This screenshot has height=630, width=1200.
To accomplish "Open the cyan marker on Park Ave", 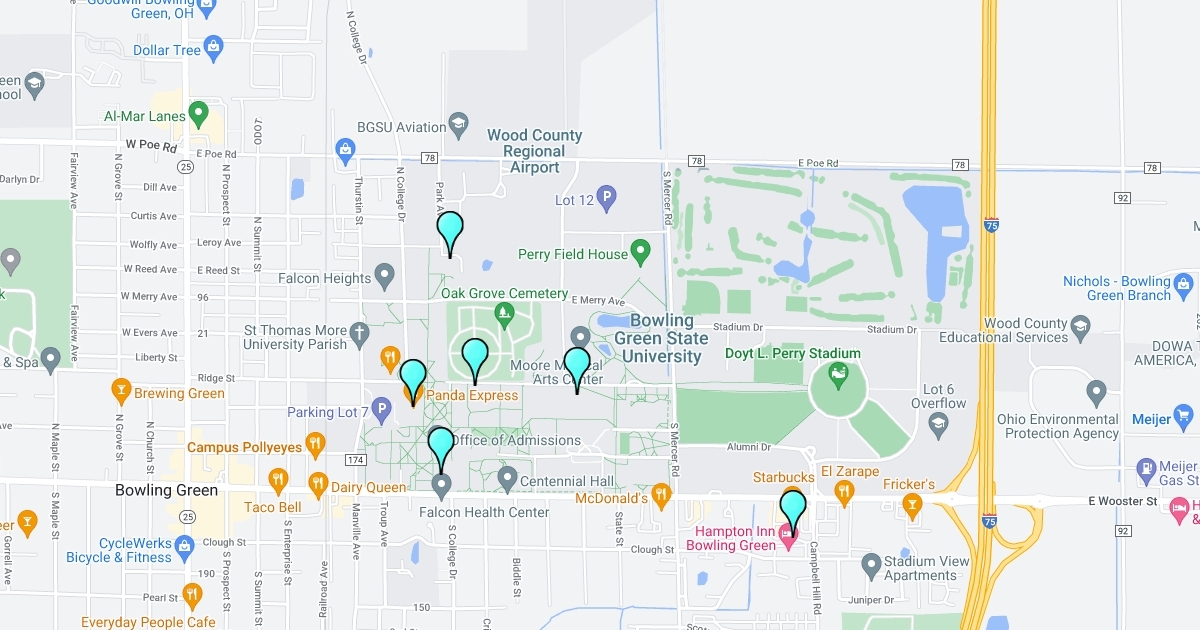I will click(x=450, y=231).
